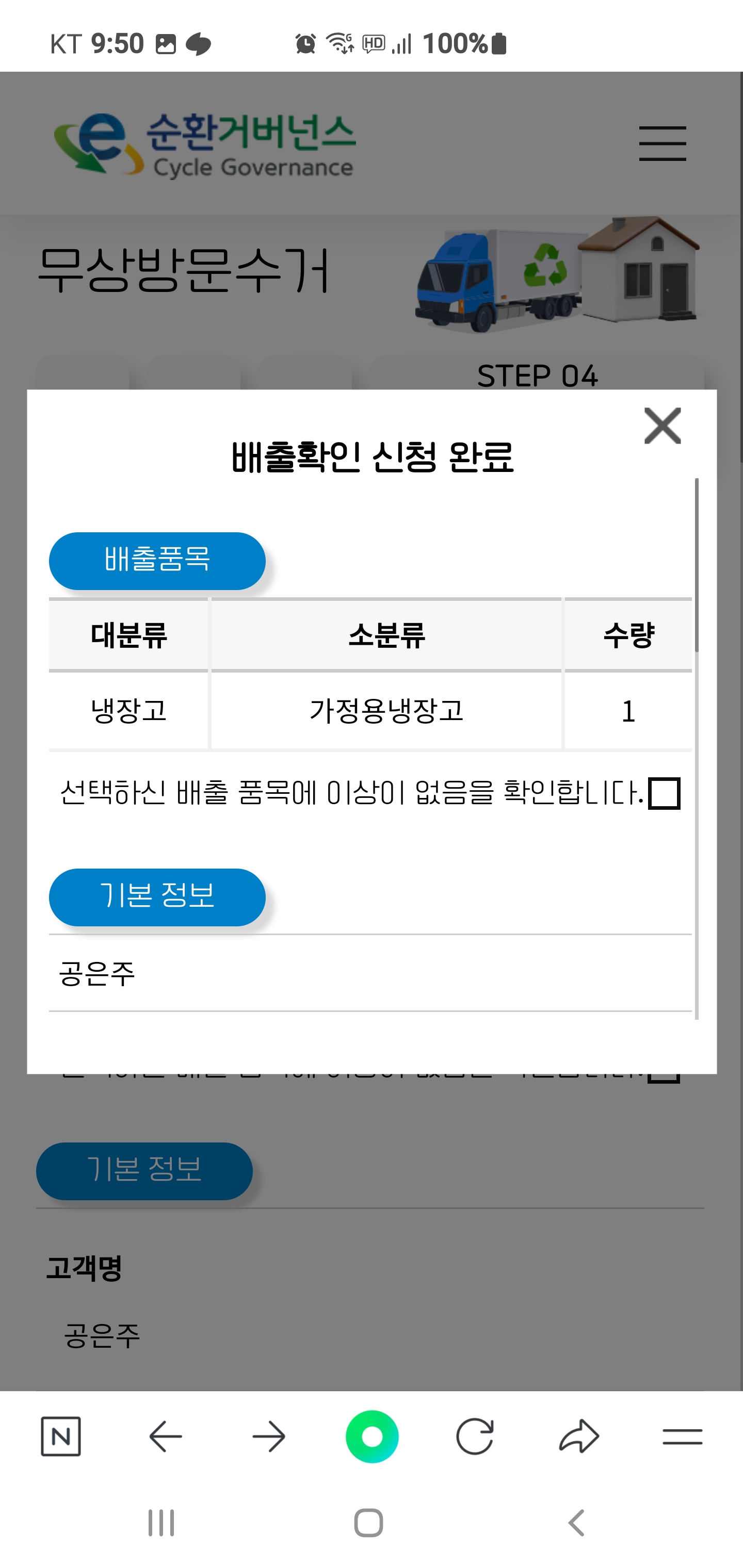Open the recent apps overview
743x1568 pixels.
click(x=161, y=1523)
